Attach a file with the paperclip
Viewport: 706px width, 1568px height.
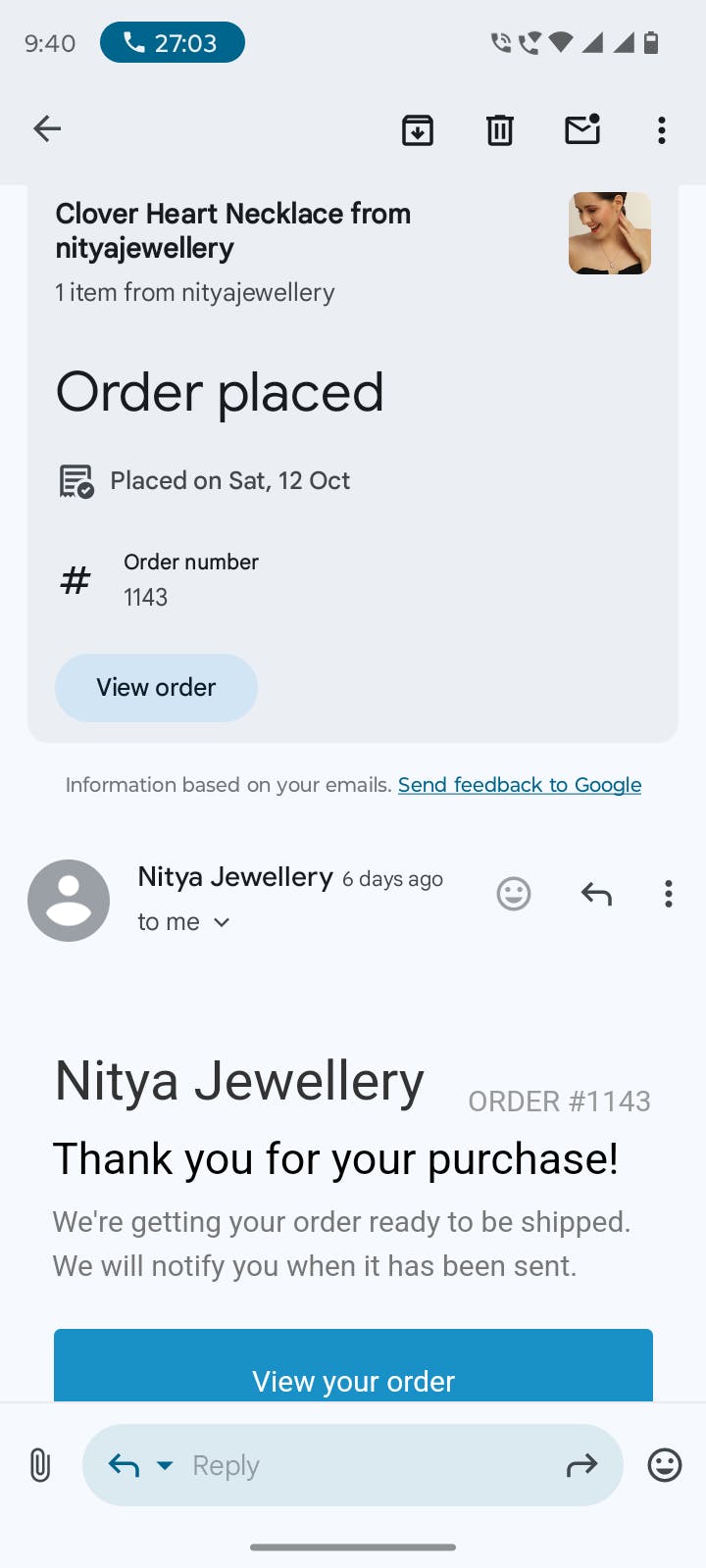(40, 1465)
